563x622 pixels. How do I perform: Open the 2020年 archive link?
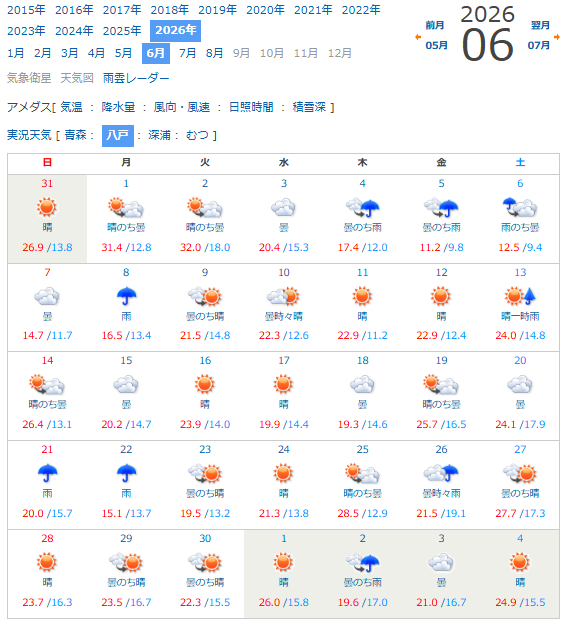coord(265,10)
